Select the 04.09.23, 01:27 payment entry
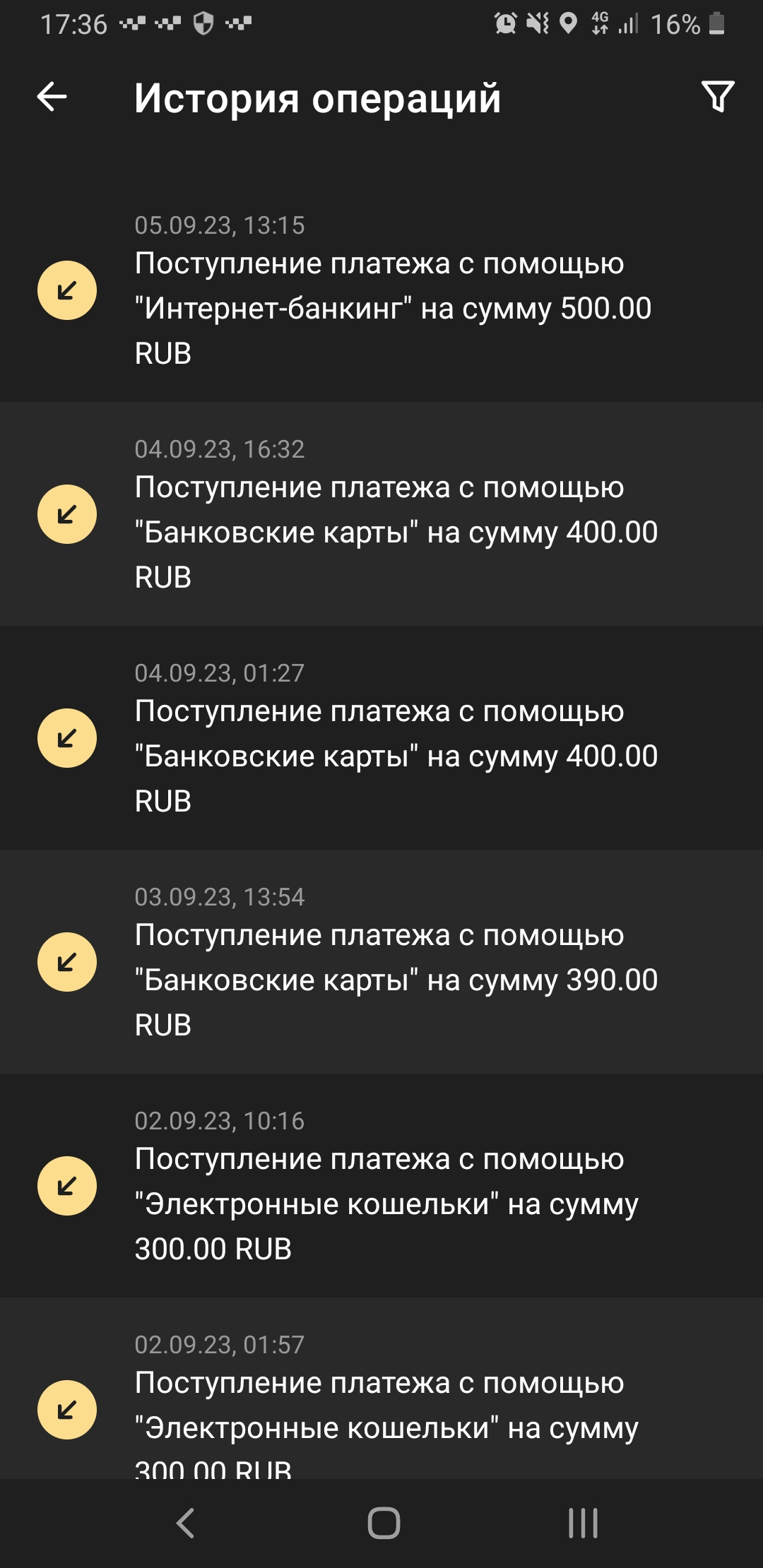The height and width of the screenshot is (1568, 763). click(381, 738)
